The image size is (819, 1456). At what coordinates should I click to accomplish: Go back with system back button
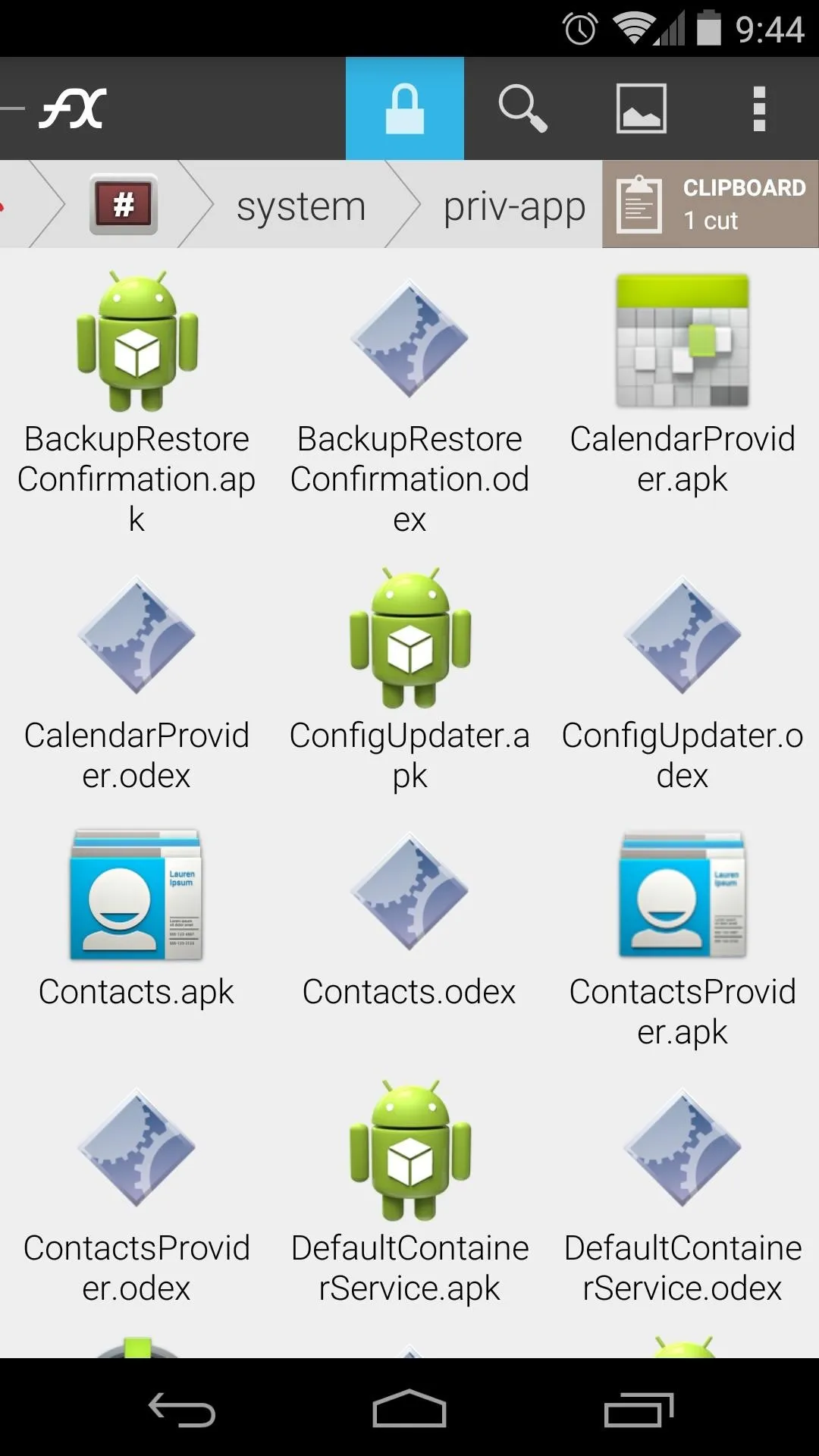click(x=182, y=1409)
